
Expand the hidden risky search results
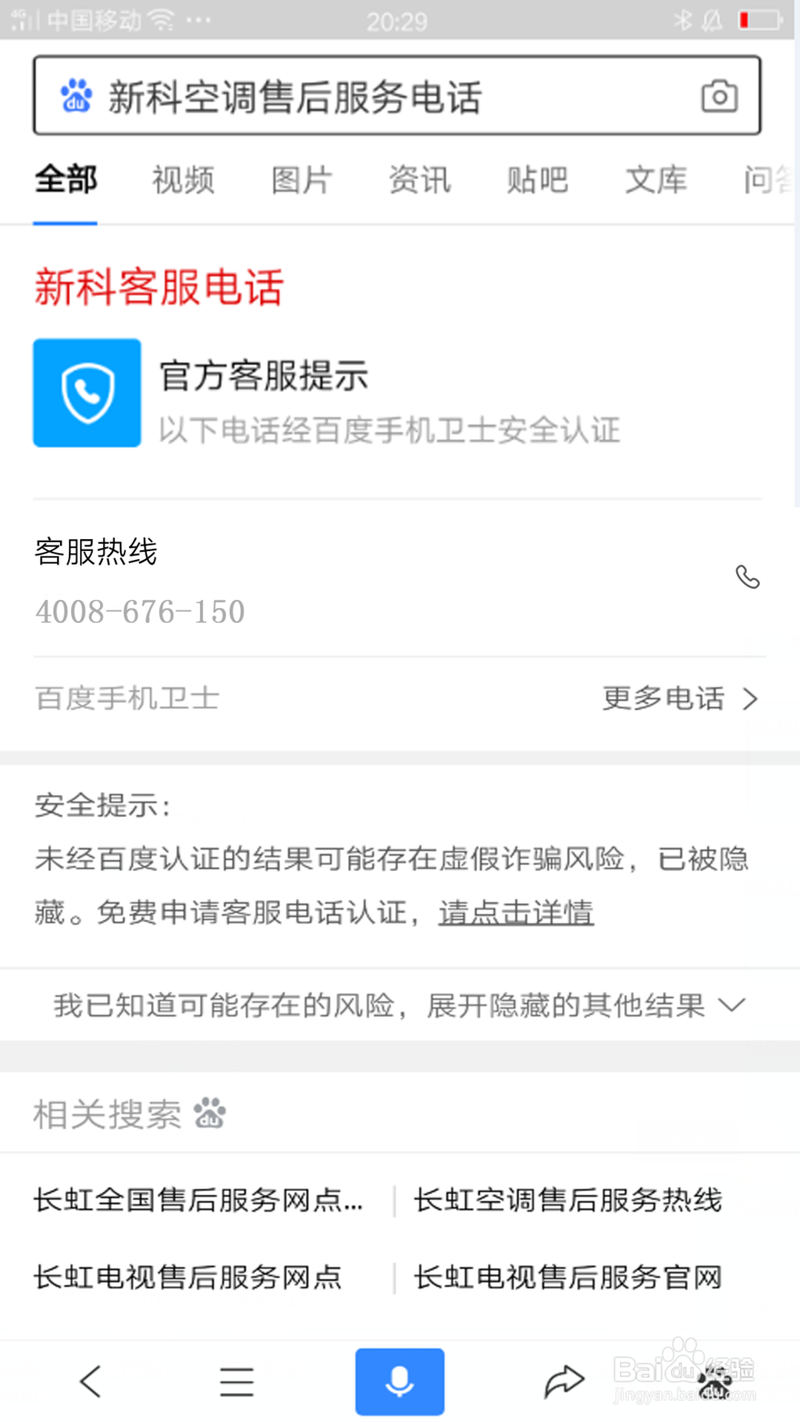coord(400,1005)
